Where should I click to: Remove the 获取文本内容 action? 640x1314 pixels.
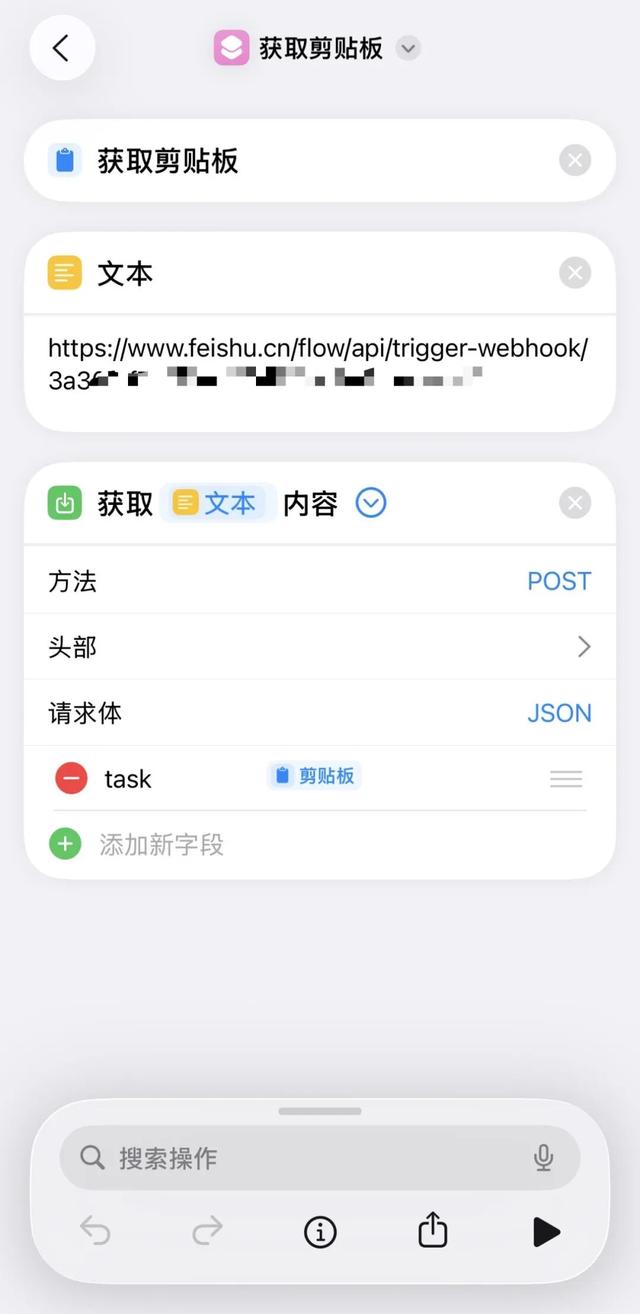click(574, 503)
